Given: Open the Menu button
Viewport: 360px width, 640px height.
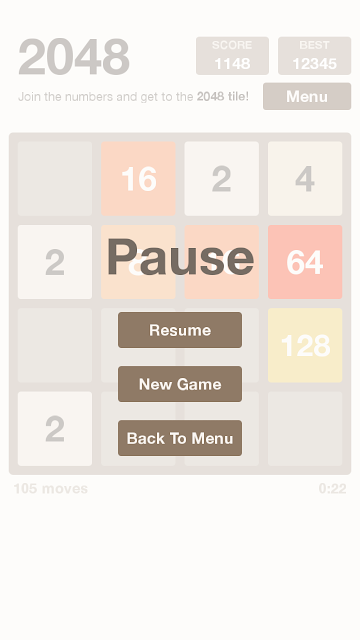Looking at the screenshot, I should coord(307,96).
